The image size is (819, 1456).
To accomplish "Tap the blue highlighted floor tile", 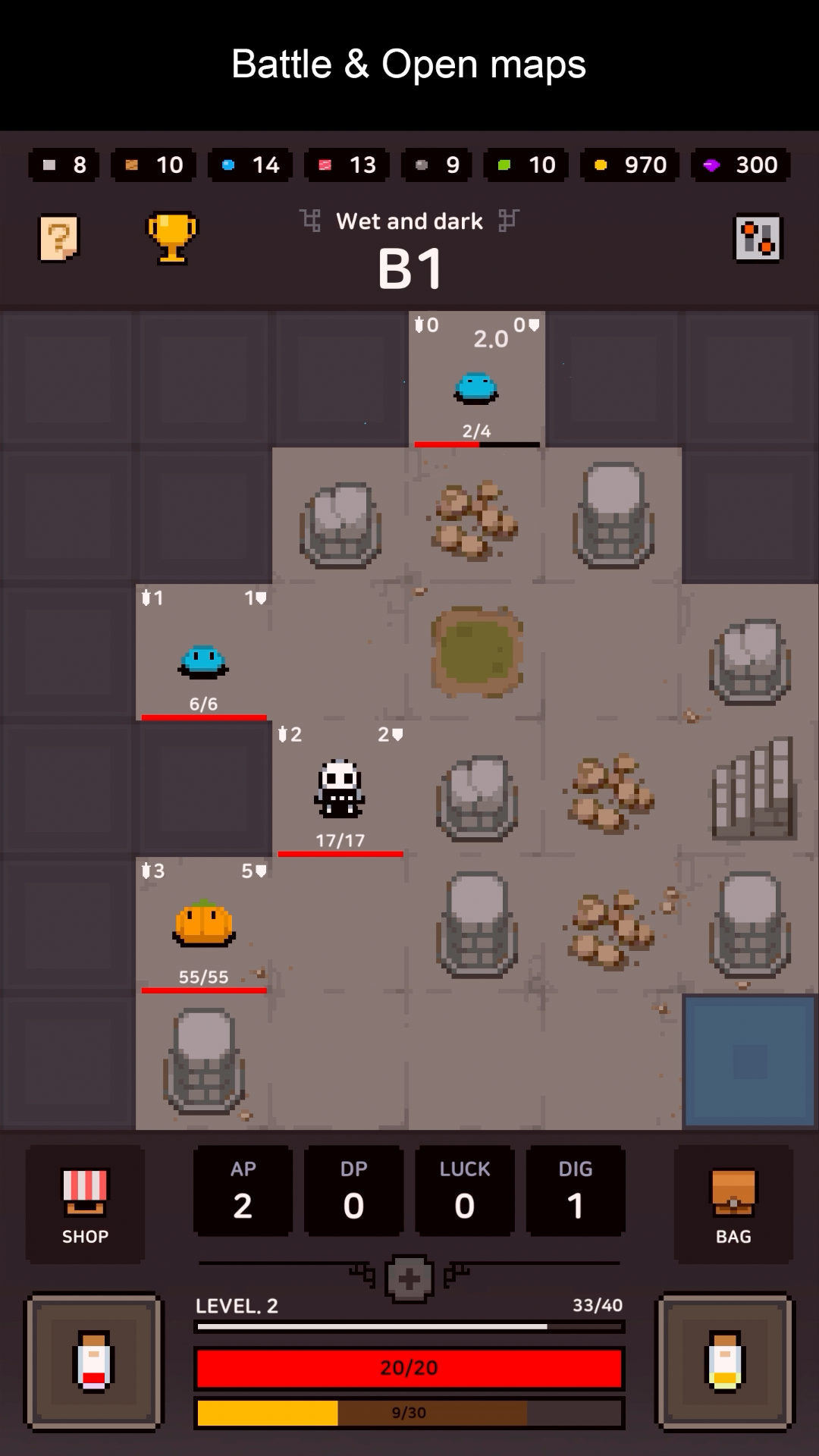I will click(x=750, y=1061).
